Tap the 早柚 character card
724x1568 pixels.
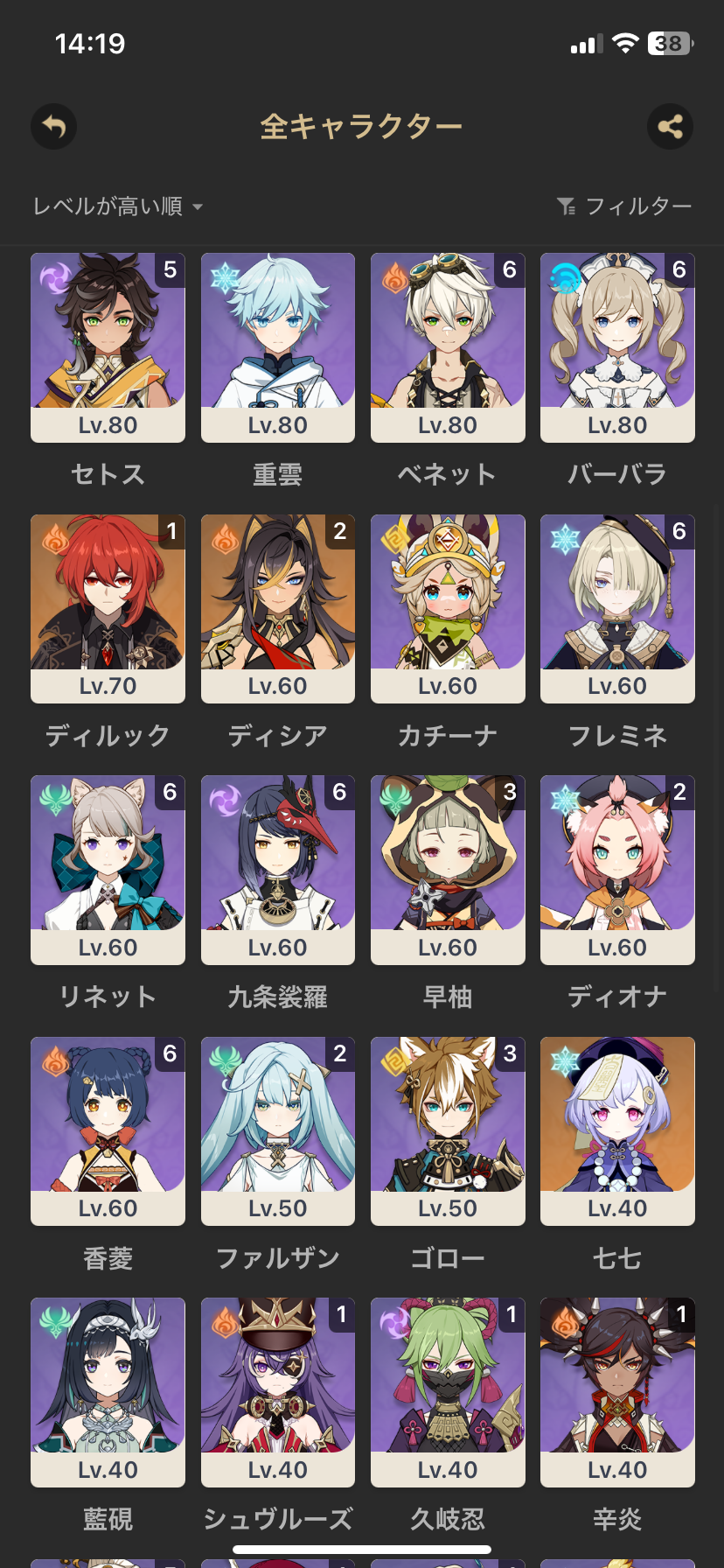448,870
